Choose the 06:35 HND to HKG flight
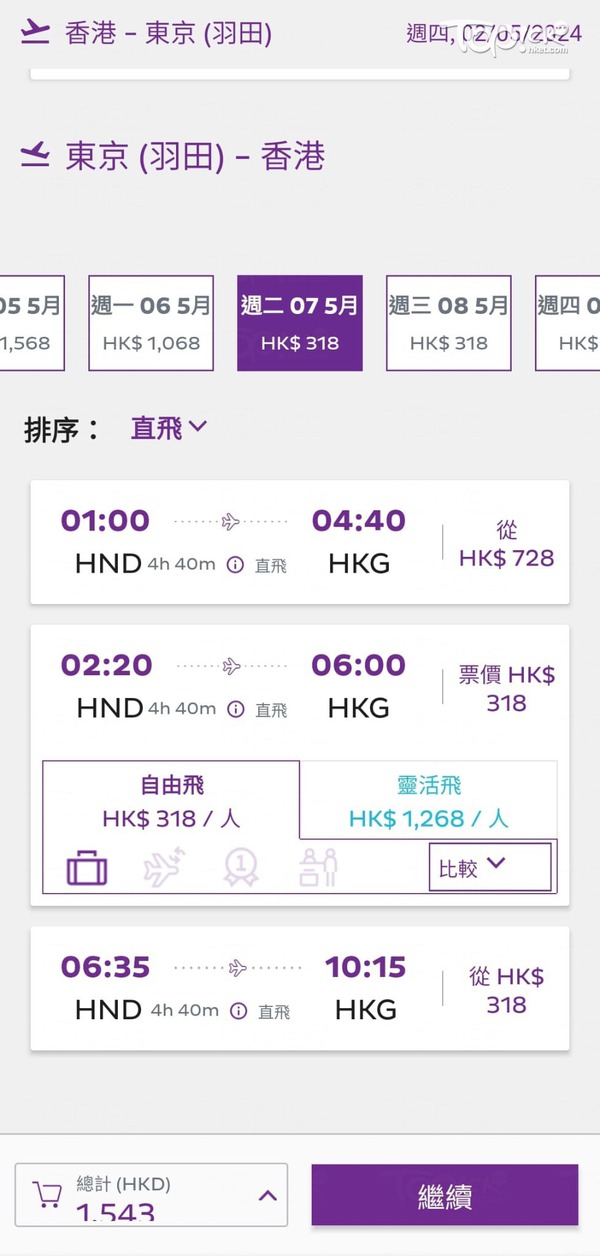 [300, 988]
